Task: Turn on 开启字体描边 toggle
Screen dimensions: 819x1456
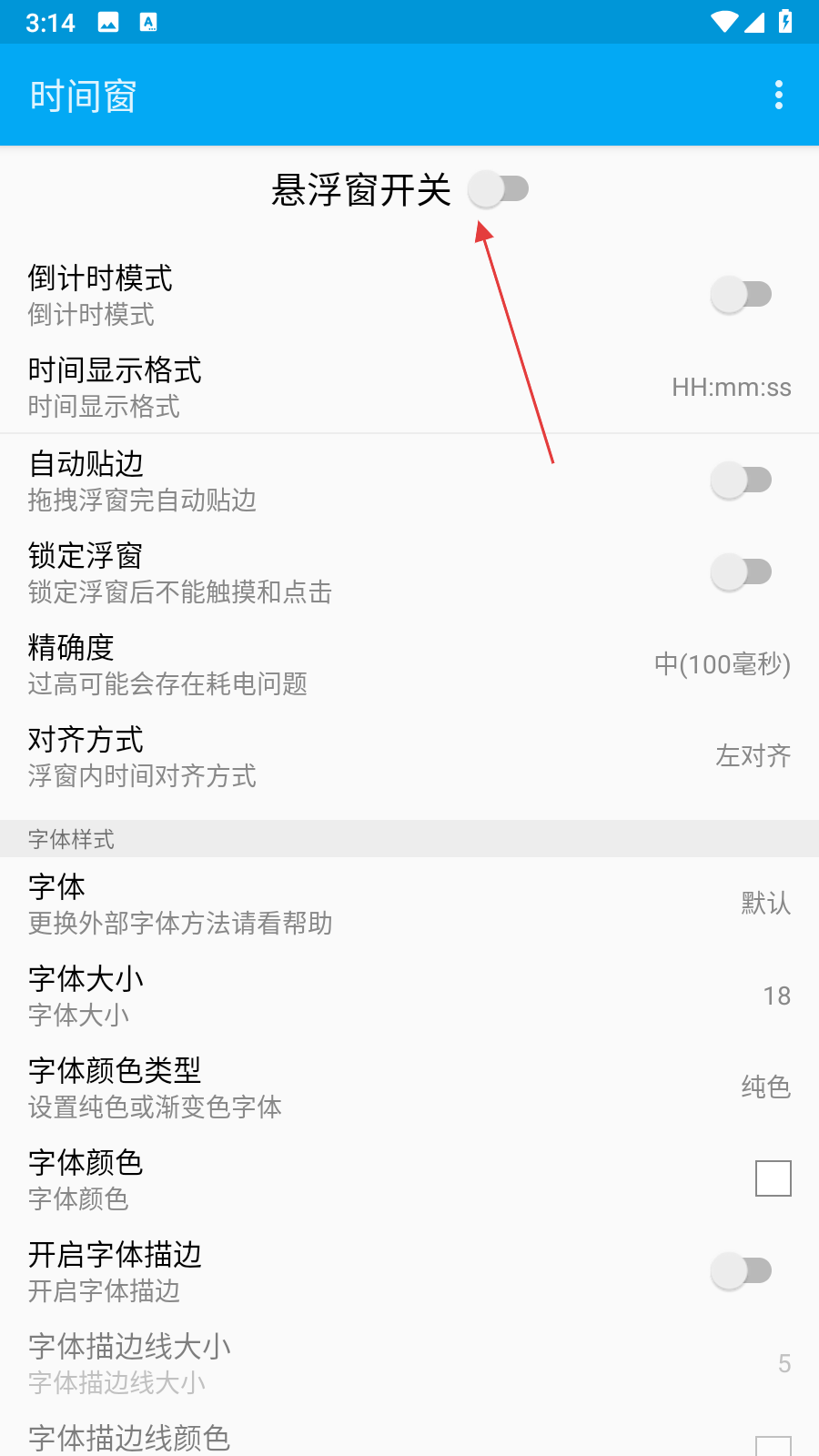Action: (741, 1270)
